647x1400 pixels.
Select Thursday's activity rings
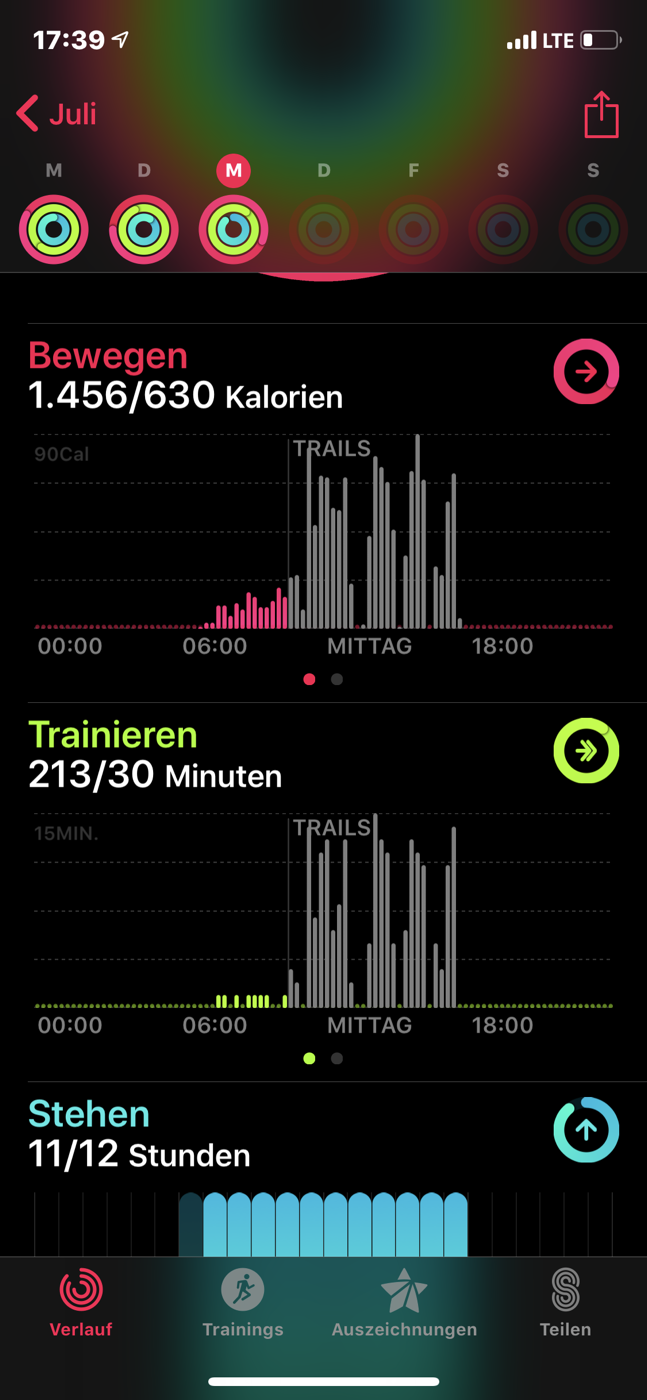point(323,229)
